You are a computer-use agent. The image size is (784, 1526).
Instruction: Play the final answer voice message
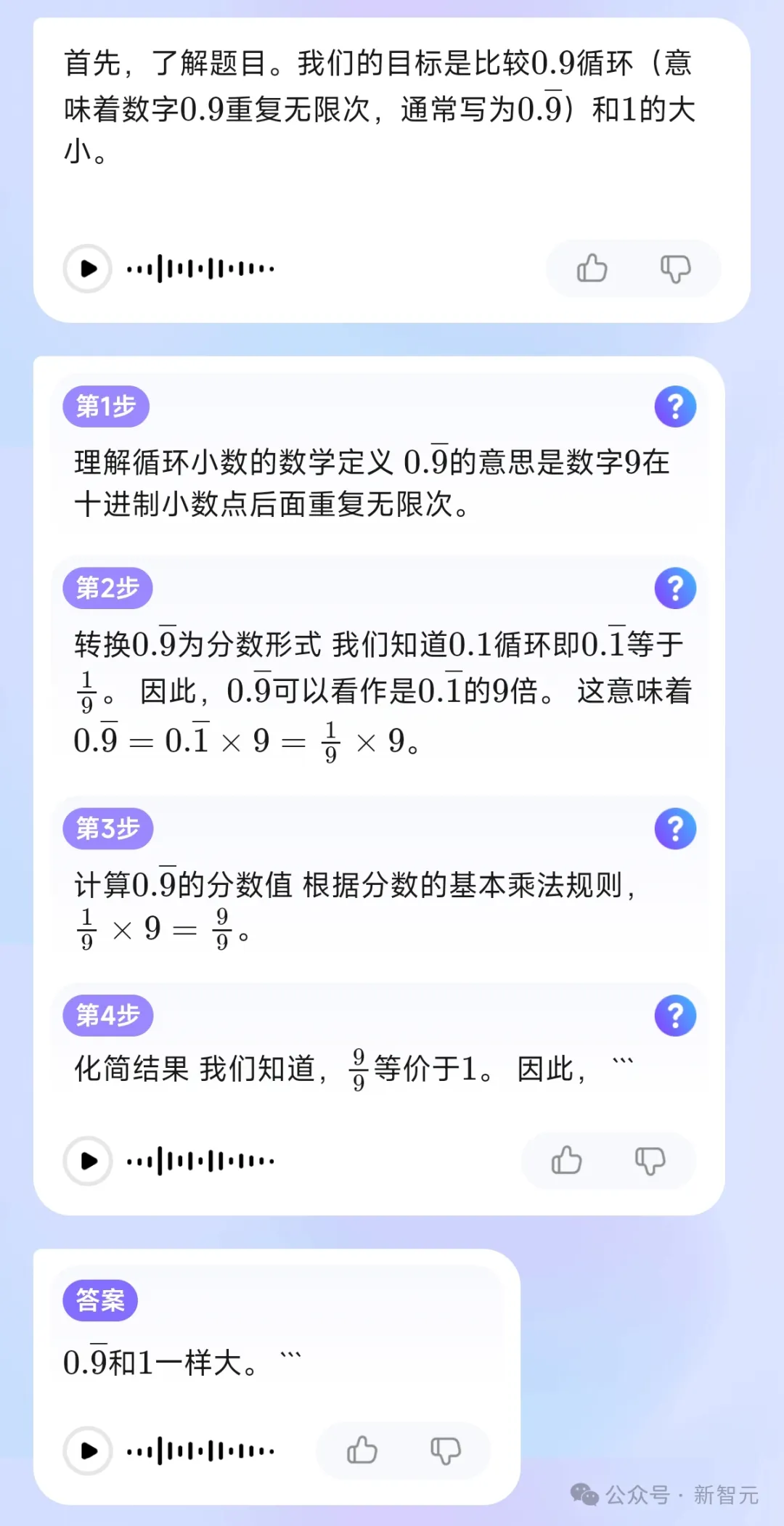click(x=88, y=1450)
